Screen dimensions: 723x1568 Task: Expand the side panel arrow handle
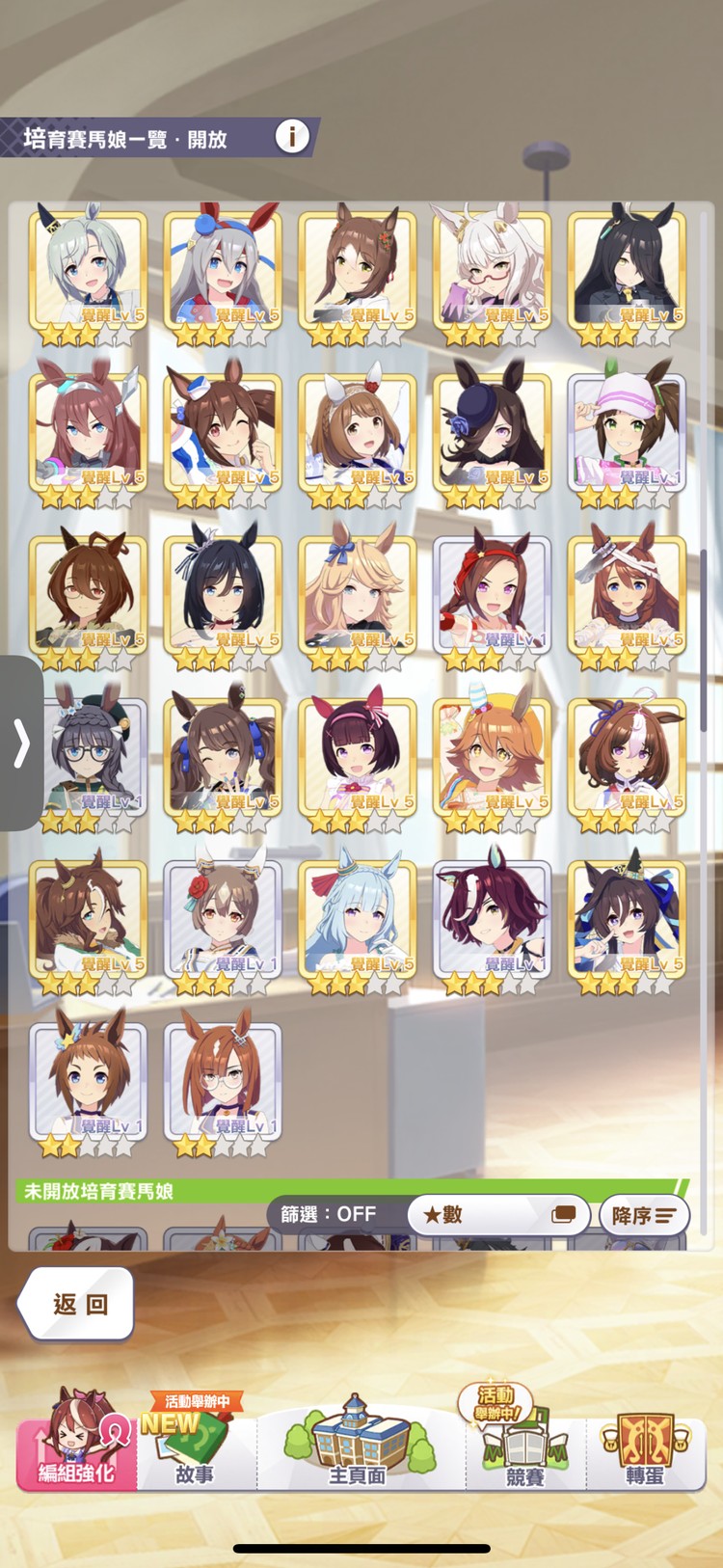[20, 743]
